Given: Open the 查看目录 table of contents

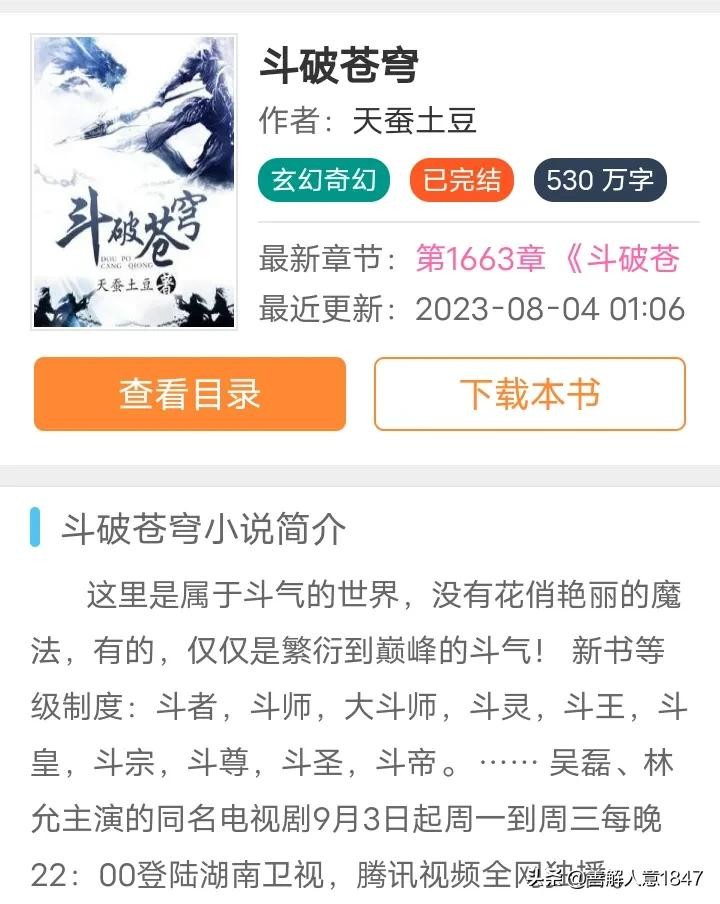Looking at the screenshot, I should pyautogui.click(x=190, y=394).
